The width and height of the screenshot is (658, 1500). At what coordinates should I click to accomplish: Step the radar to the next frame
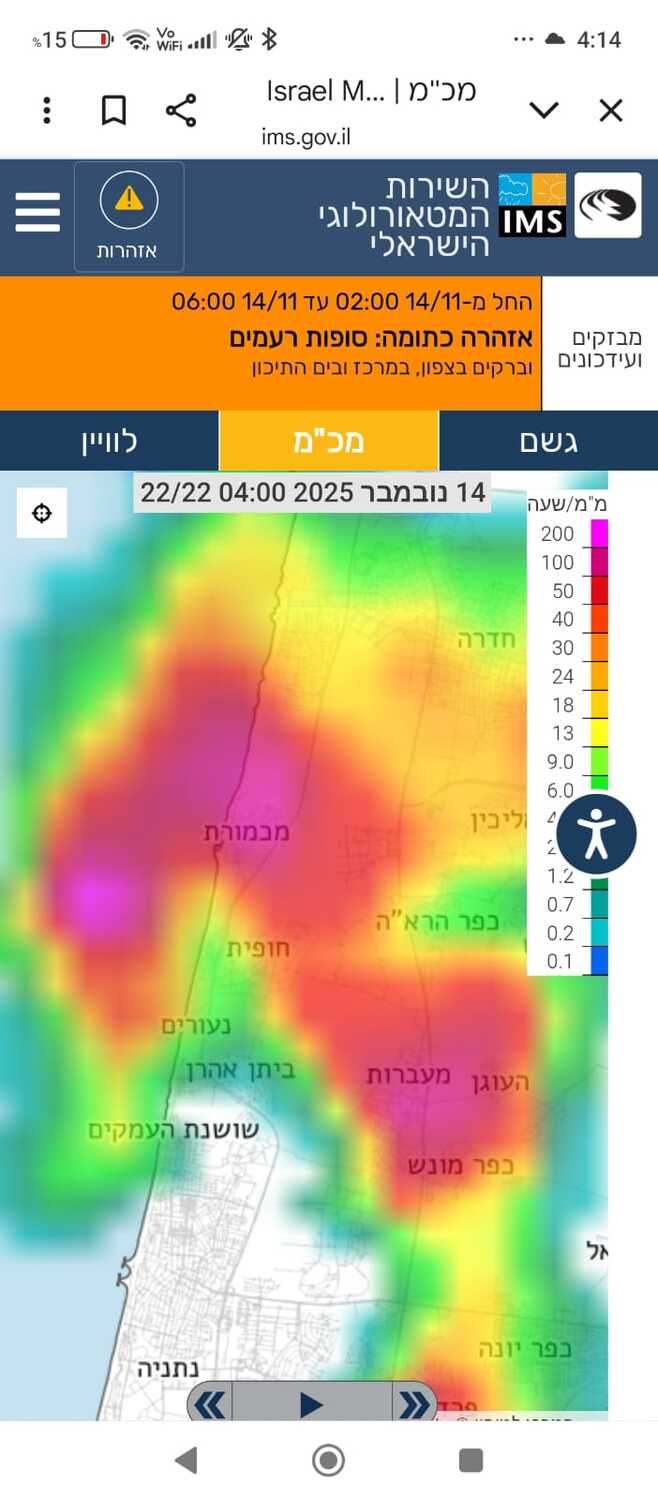point(413,1405)
